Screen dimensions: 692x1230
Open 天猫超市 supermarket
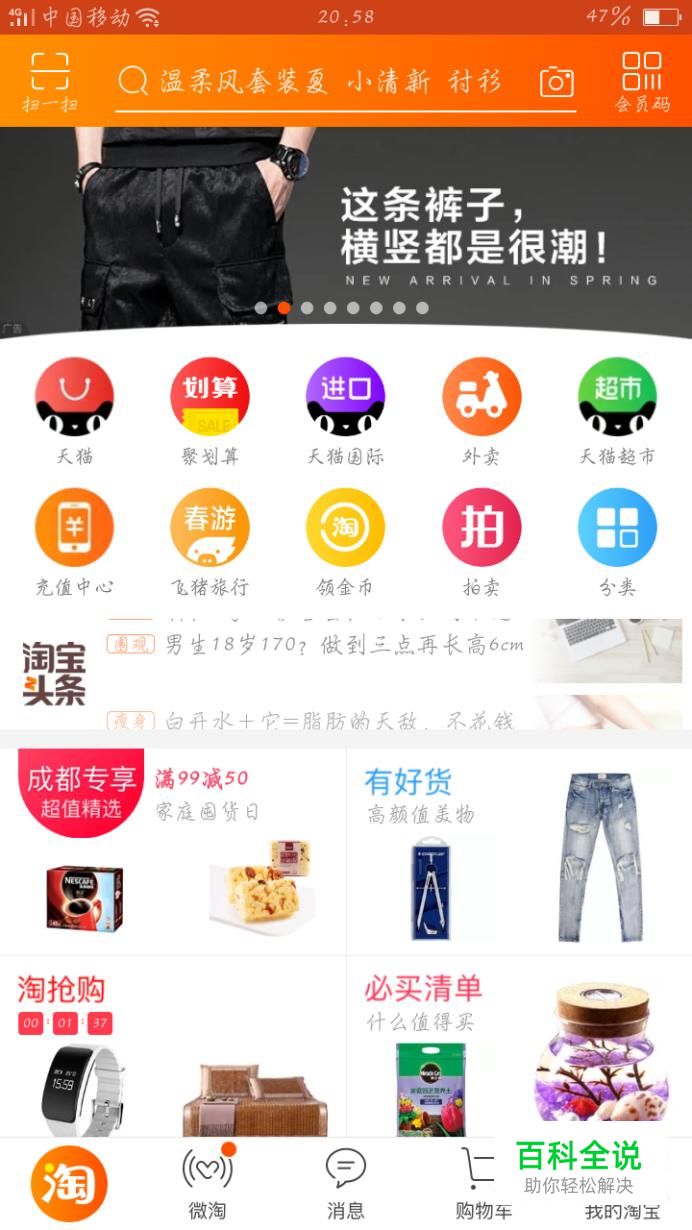pos(617,410)
